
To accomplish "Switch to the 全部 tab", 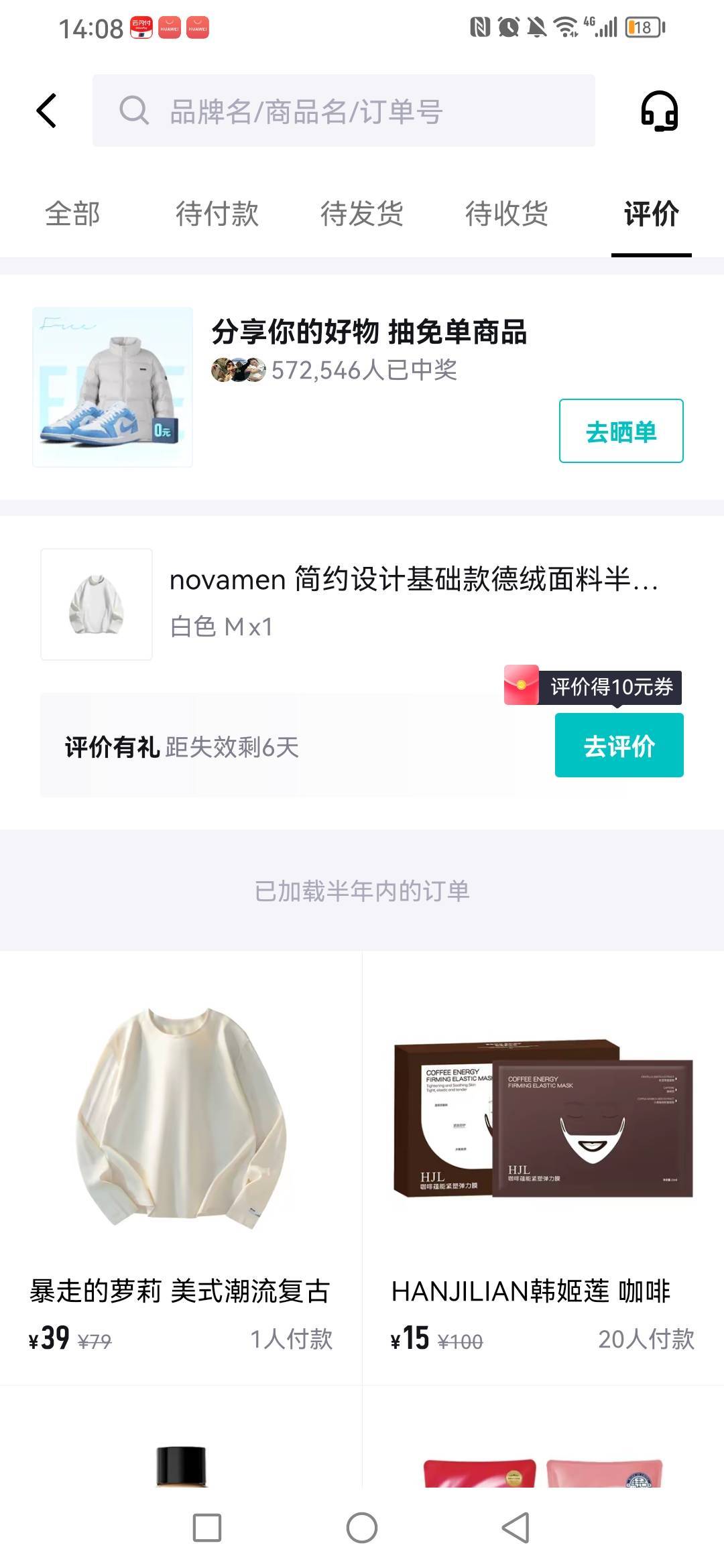I will (72, 214).
